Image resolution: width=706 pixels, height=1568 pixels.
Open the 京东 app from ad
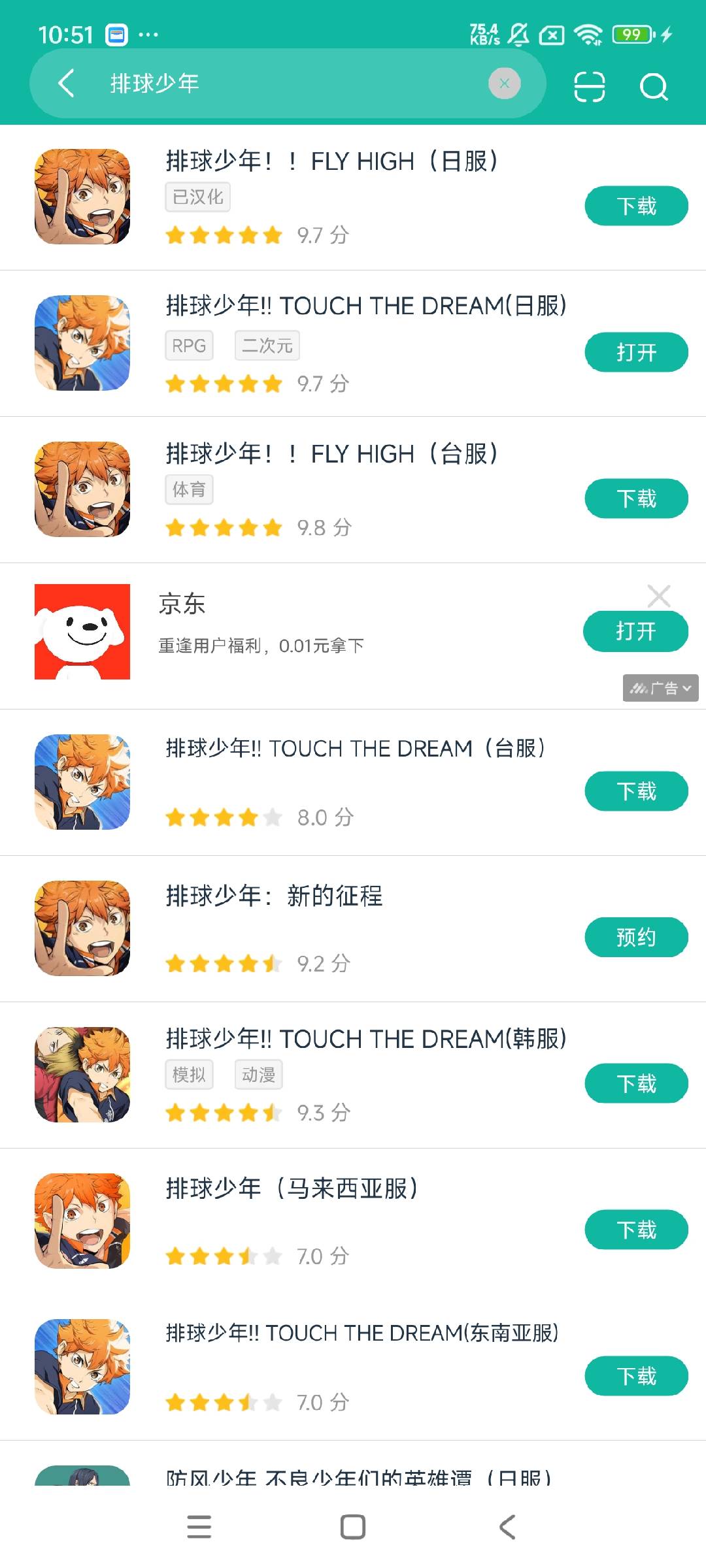(635, 632)
